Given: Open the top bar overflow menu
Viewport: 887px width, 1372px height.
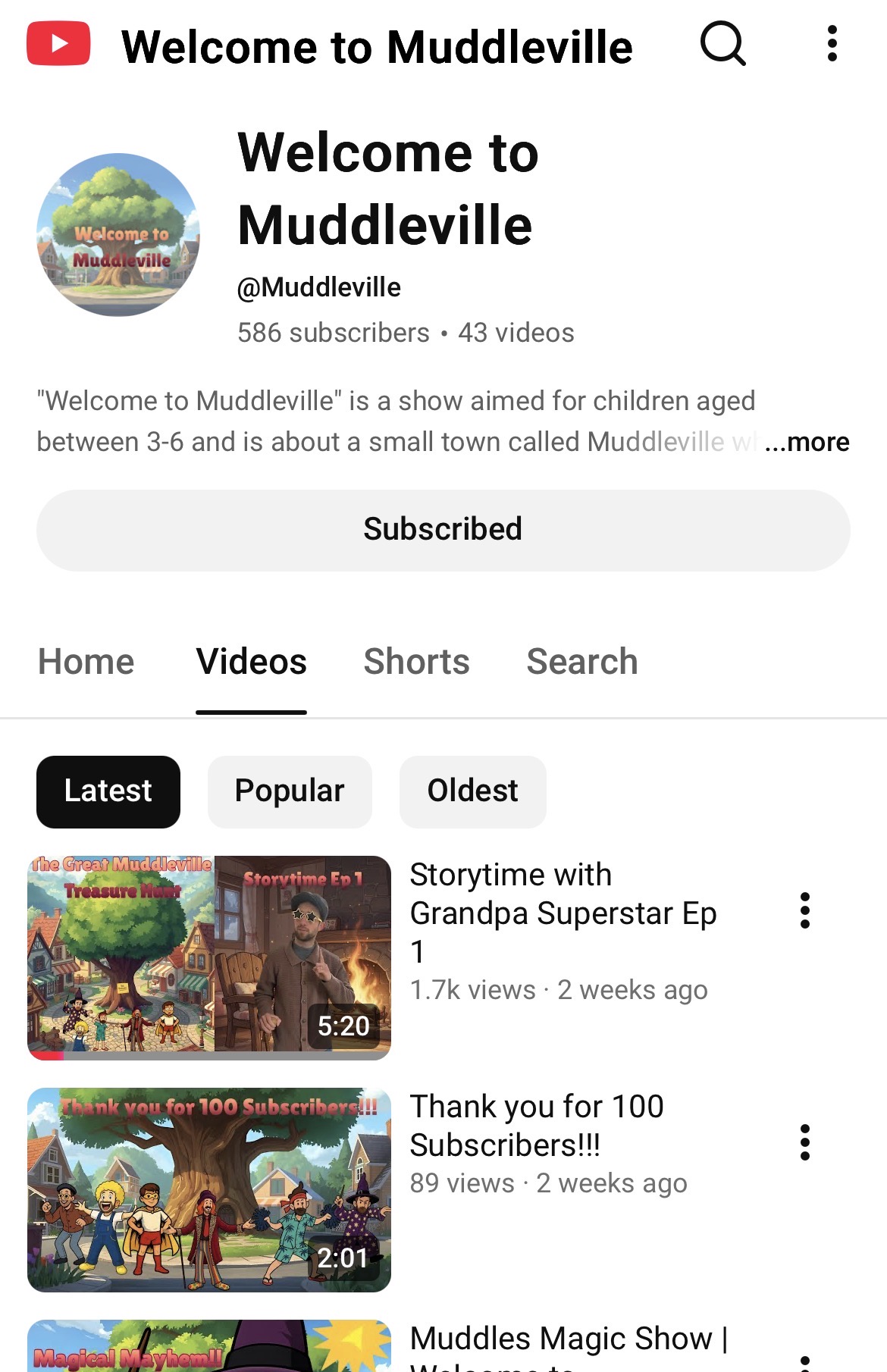Looking at the screenshot, I should [832, 43].
